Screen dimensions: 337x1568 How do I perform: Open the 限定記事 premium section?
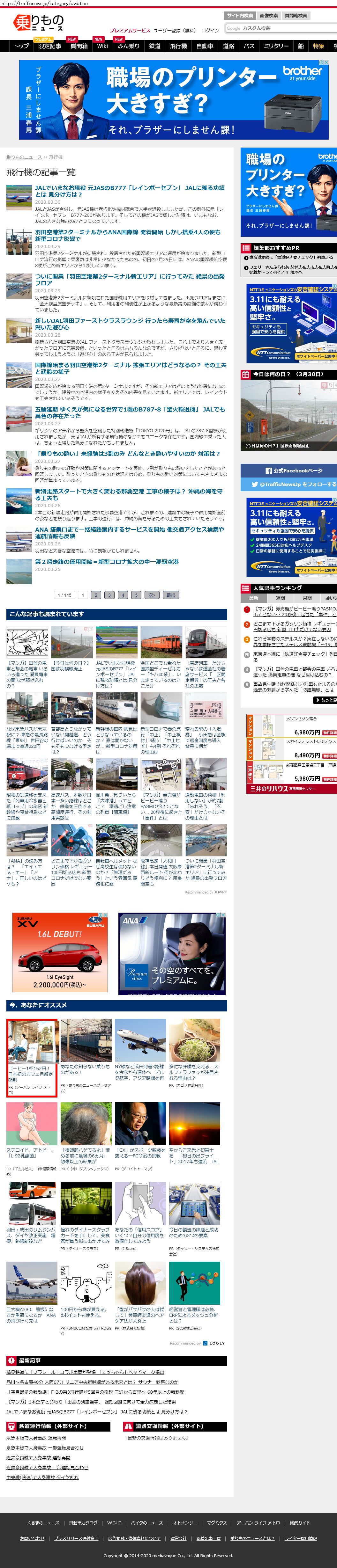click(49, 46)
